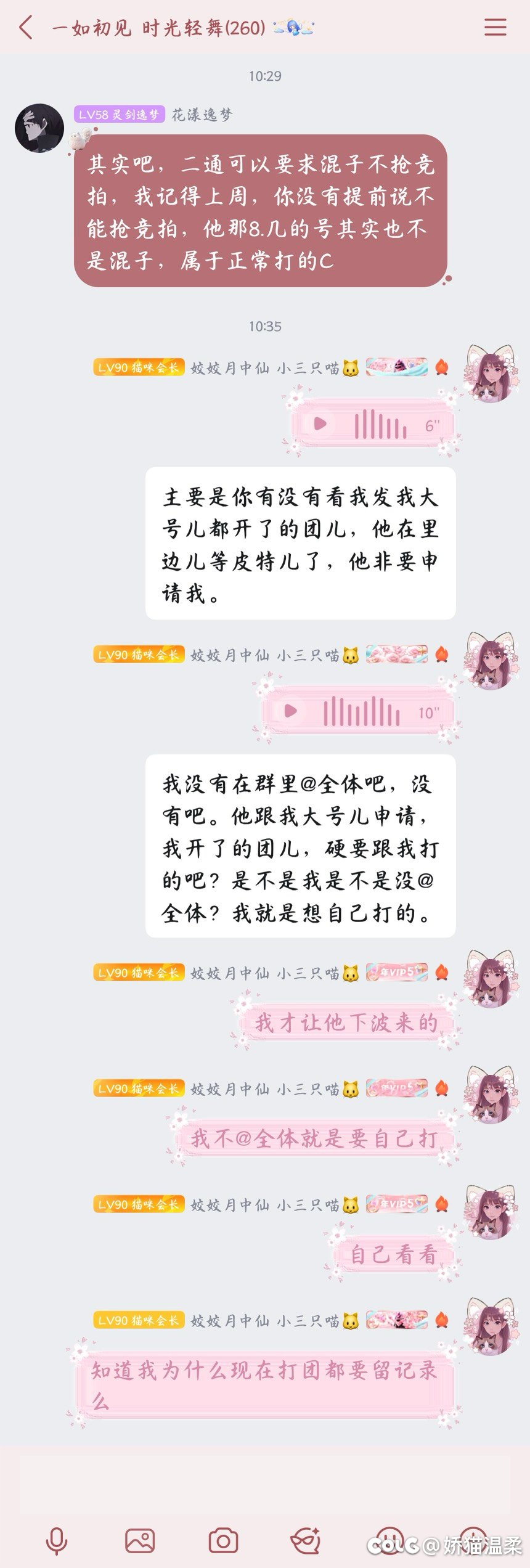Open the emoji picker
530x1568 pixels.
point(389,1541)
